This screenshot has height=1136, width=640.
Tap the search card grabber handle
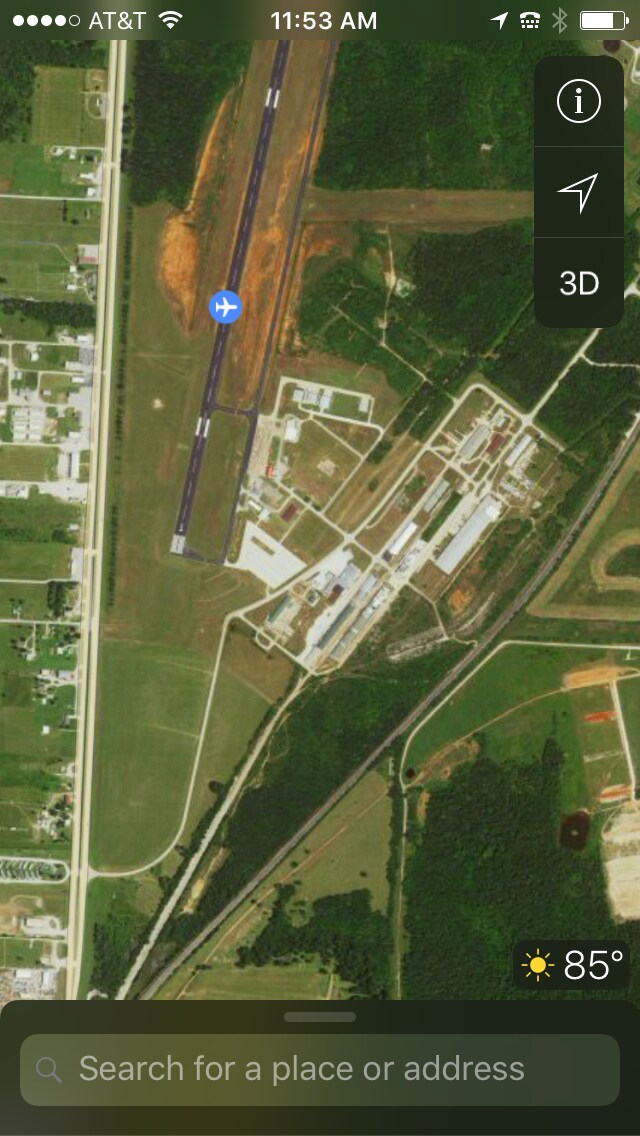(320, 1017)
